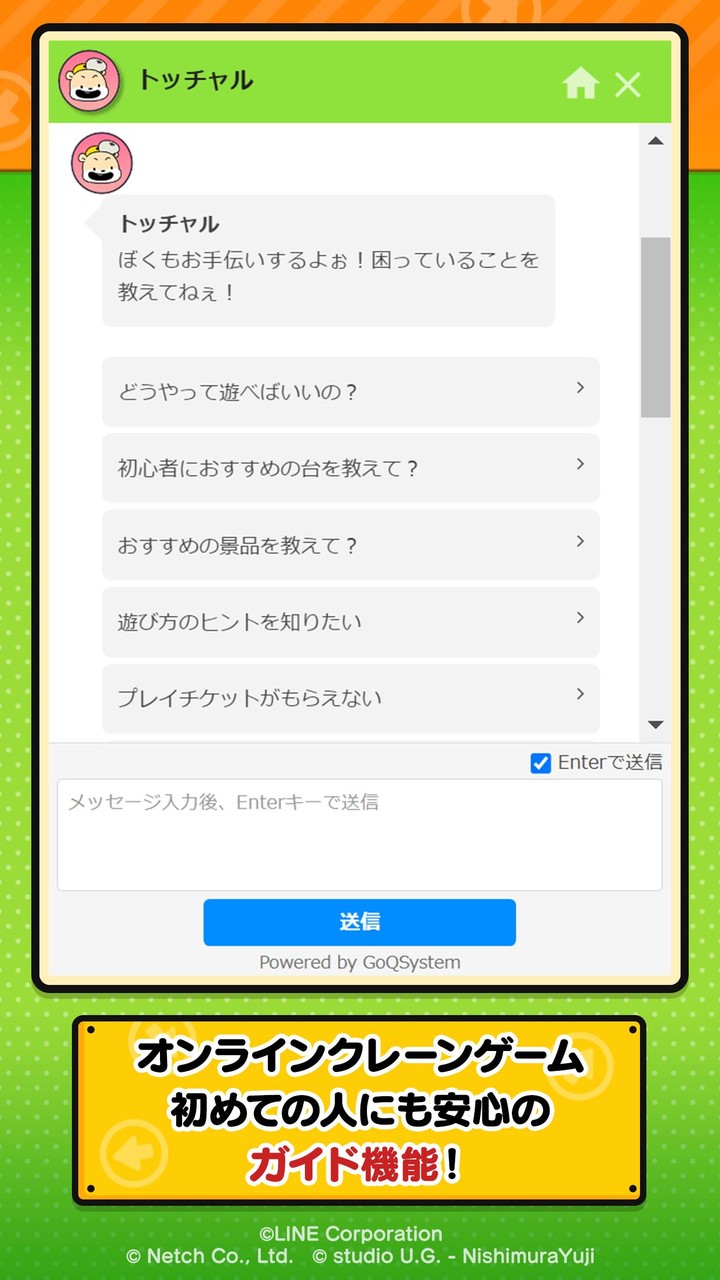Click the home icon in the header

583,85
